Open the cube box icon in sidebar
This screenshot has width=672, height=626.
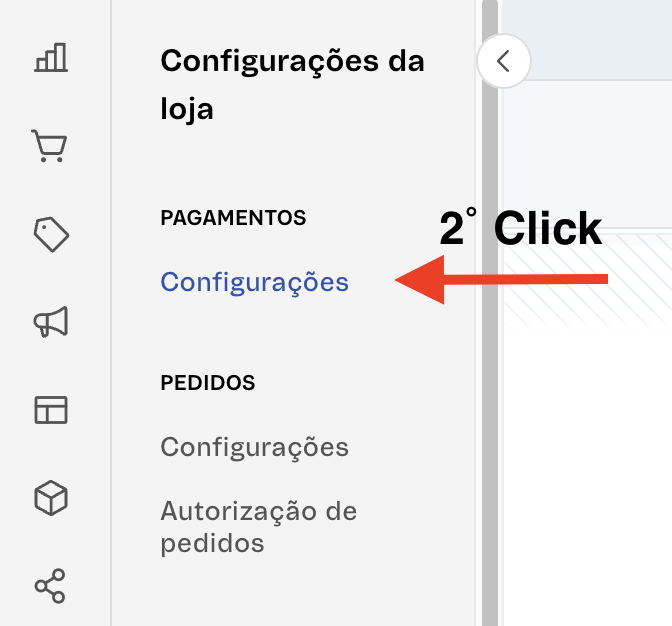pyautogui.click(x=51, y=497)
